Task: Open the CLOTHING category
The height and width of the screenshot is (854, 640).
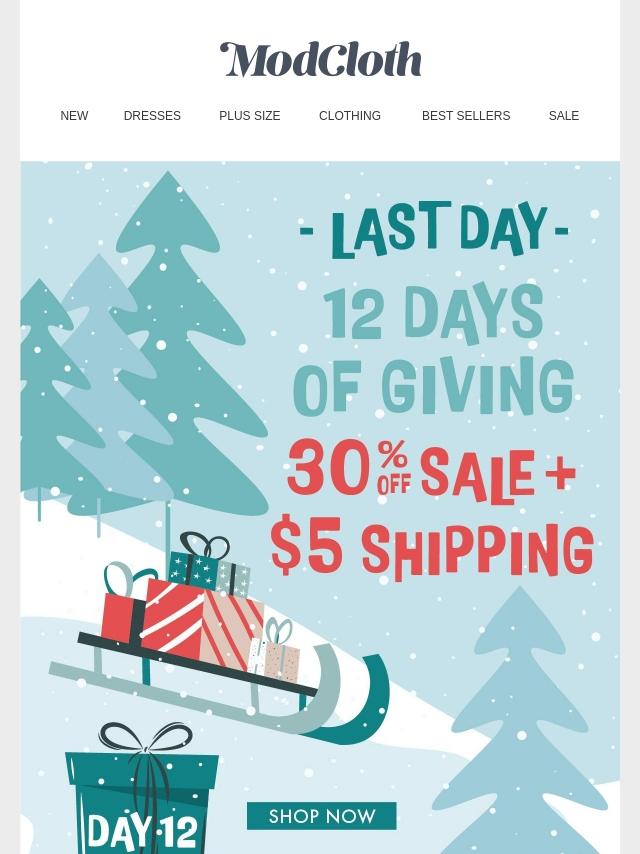Action: [x=350, y=116]
